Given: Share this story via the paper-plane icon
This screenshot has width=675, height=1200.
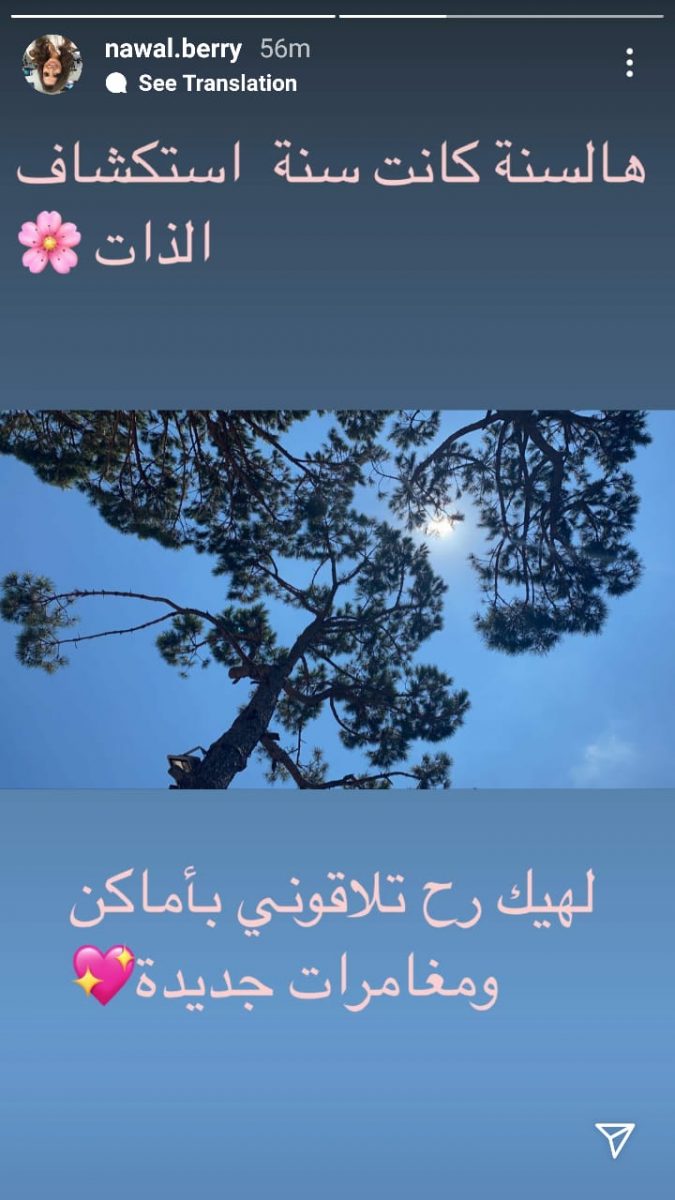Looking at the screenshot, I should pyautogui.click(x=615, y=1141).
